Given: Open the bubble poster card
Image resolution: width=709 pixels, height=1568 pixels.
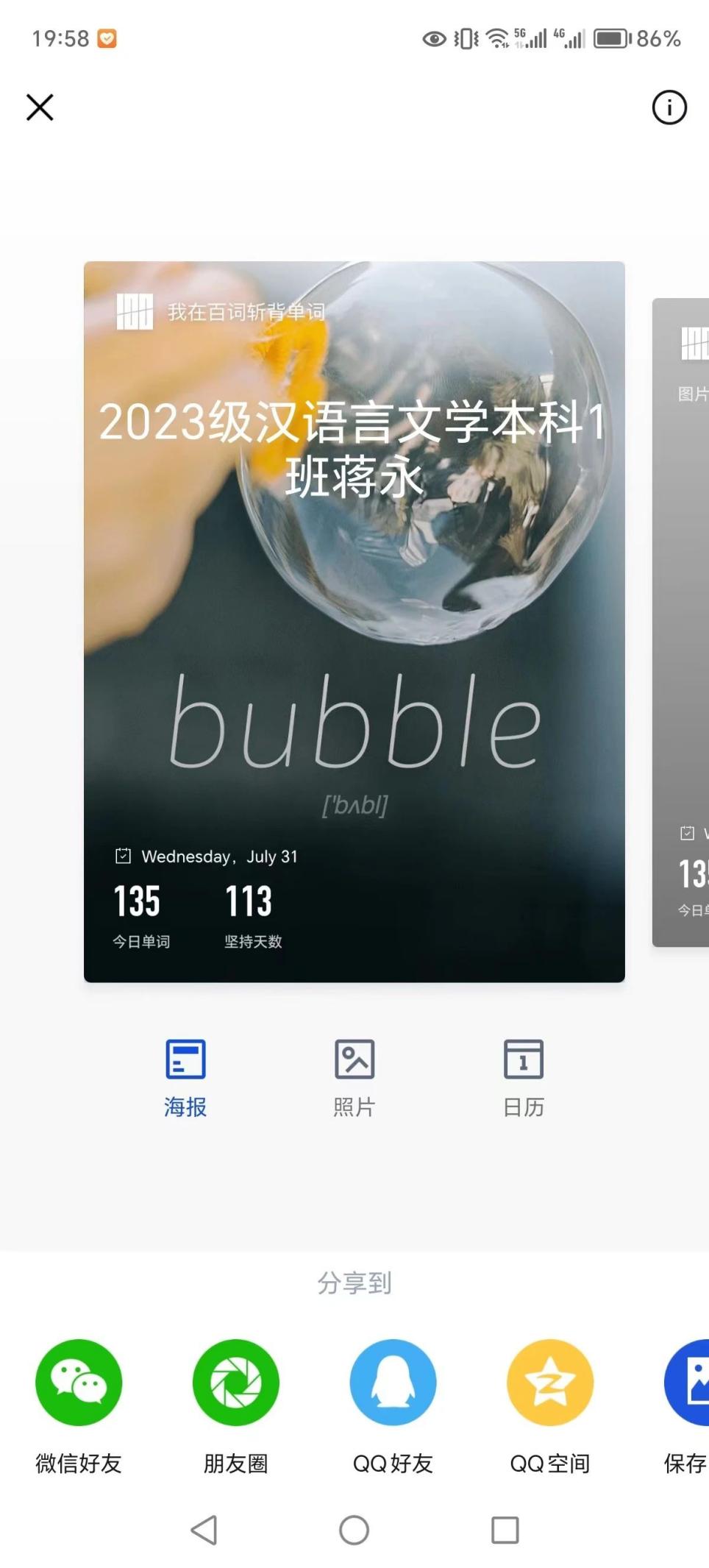Looking at the screenshot, I should click(x=354, y=621).
